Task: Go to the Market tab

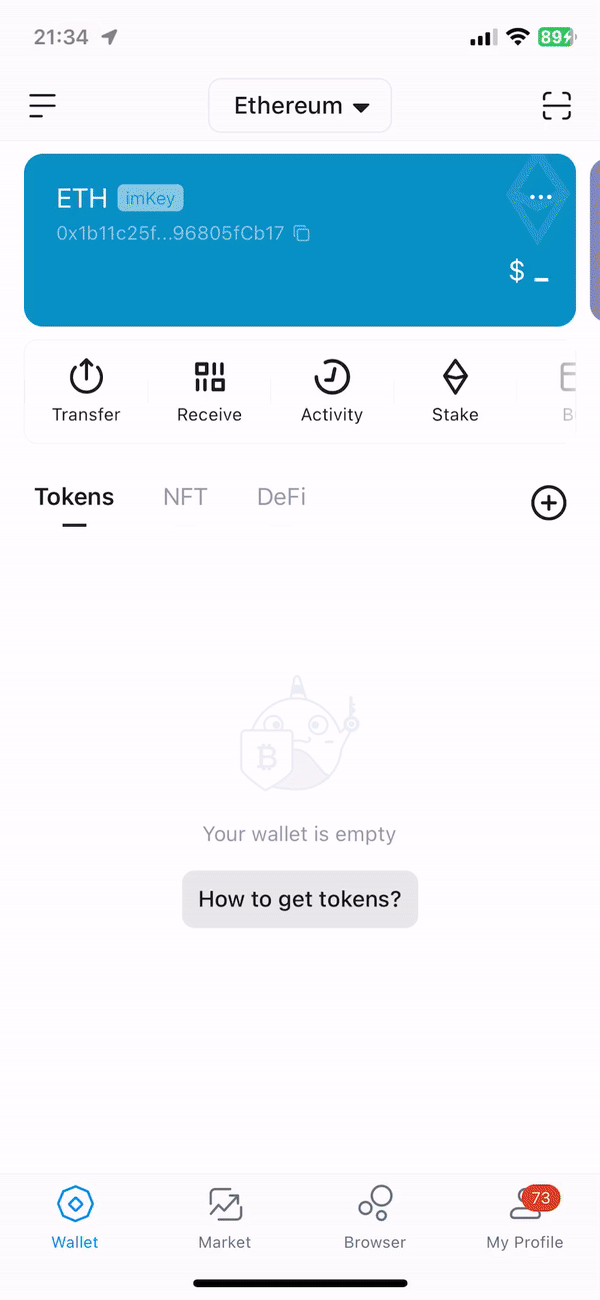Action: [225, 1218]
